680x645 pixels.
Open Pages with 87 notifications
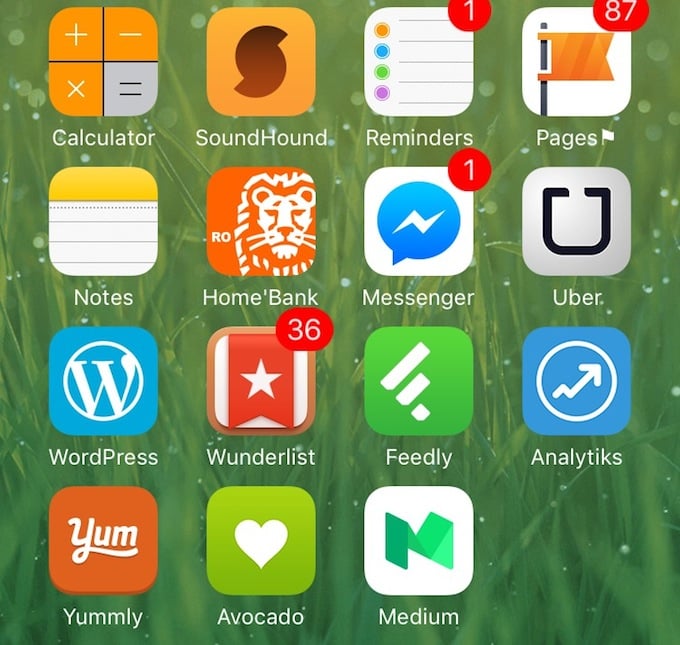point(577,62)
